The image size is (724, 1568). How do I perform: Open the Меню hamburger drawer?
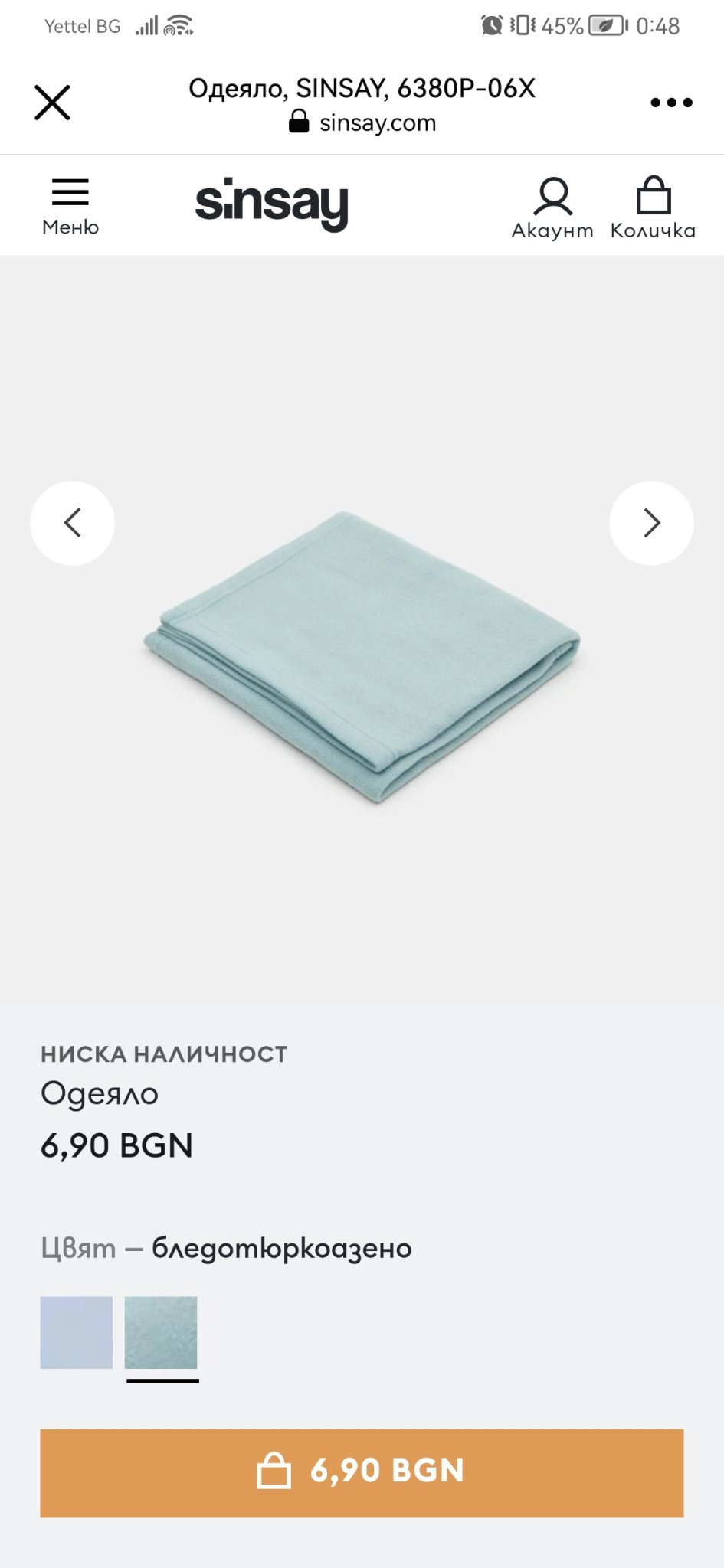pyautogui.click(x=70, y=205)
